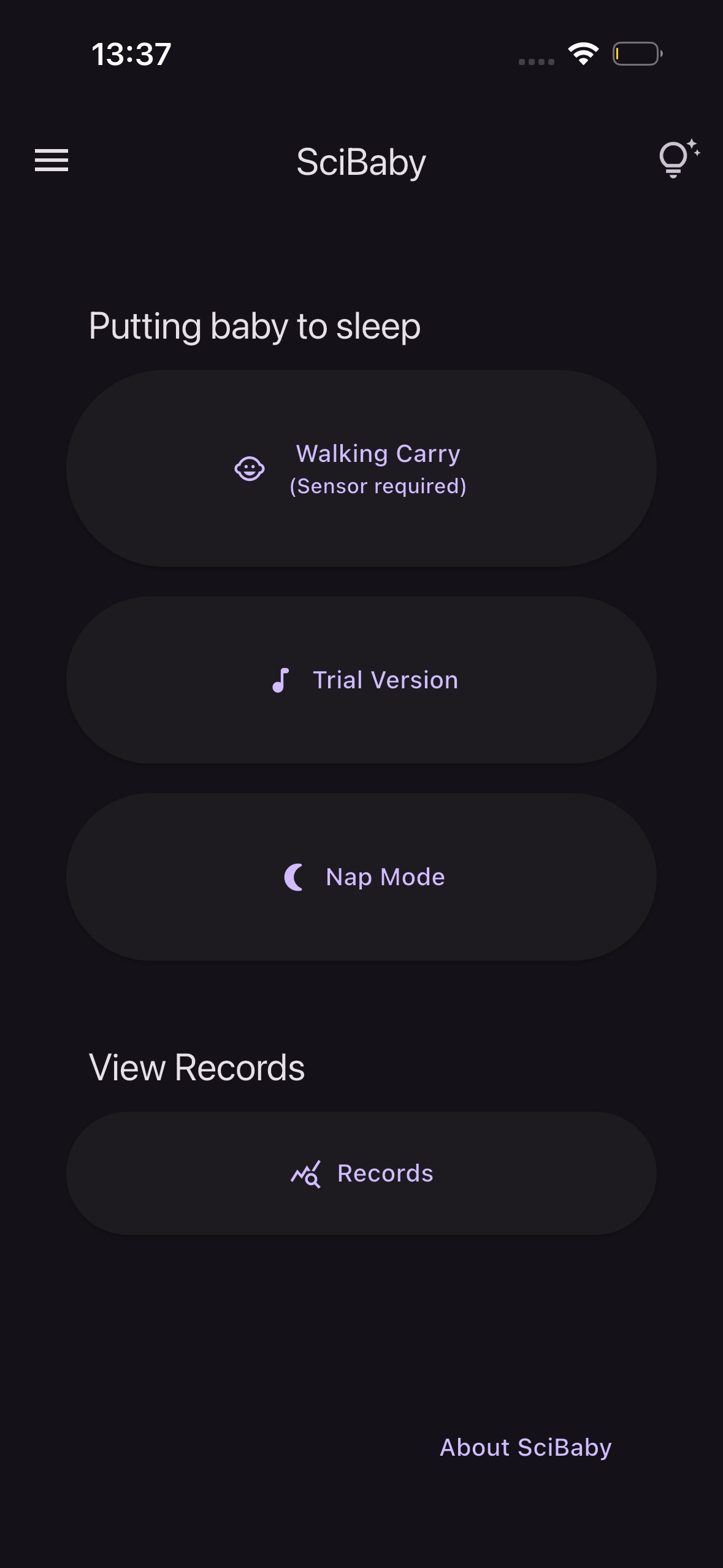Click the lightbulb tips icon
The image size is (723, 1568).
point(674,160)
